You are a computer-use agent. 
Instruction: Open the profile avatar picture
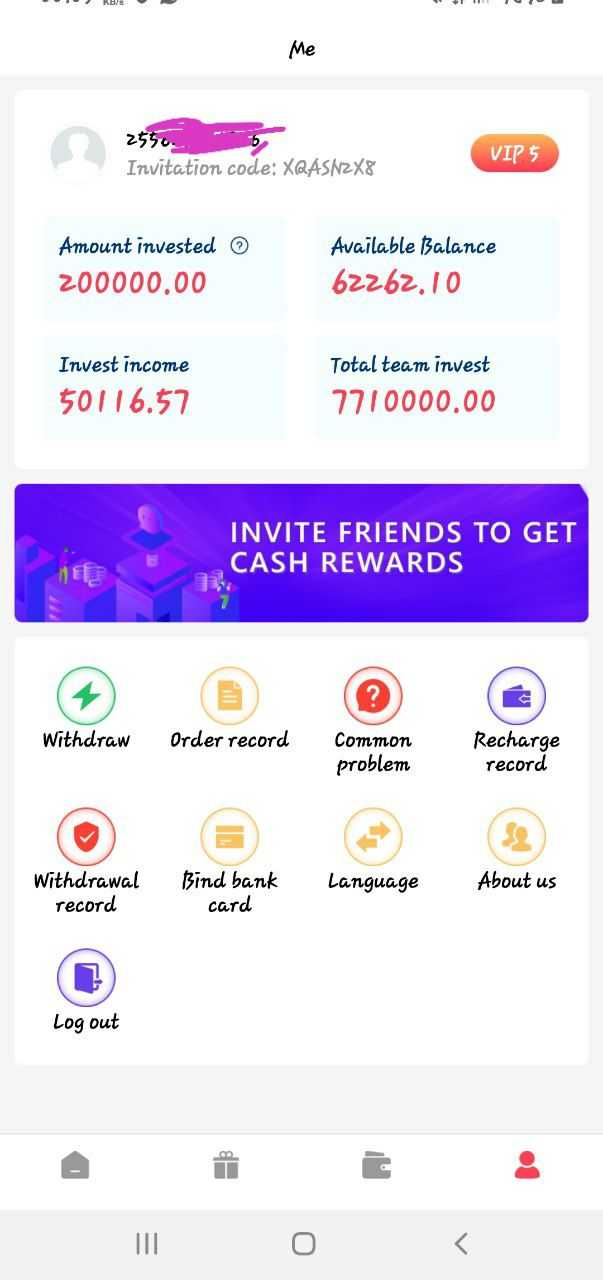(x=78, y=154)
